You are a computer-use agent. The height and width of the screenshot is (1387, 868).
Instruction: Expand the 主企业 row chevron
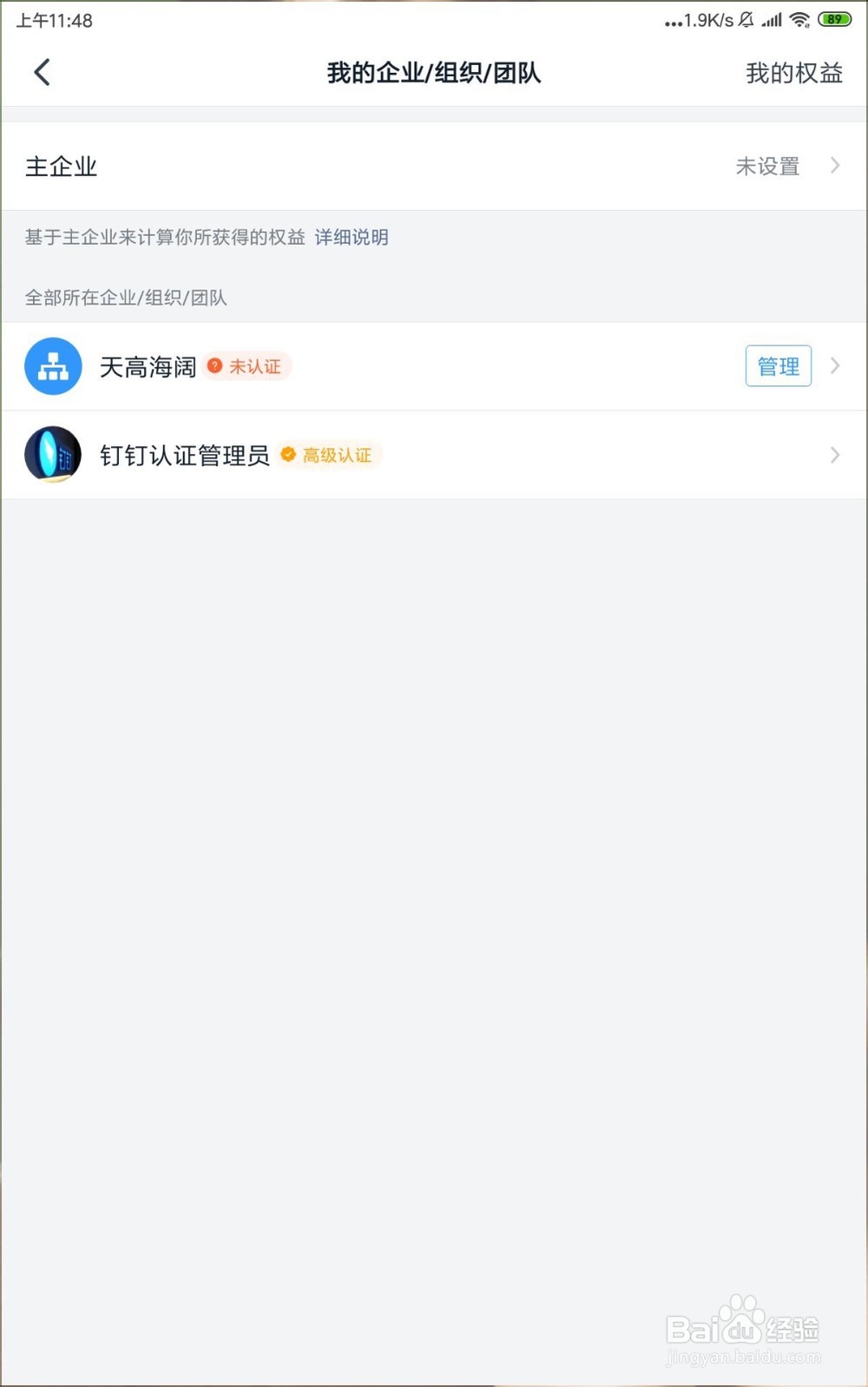834,166
